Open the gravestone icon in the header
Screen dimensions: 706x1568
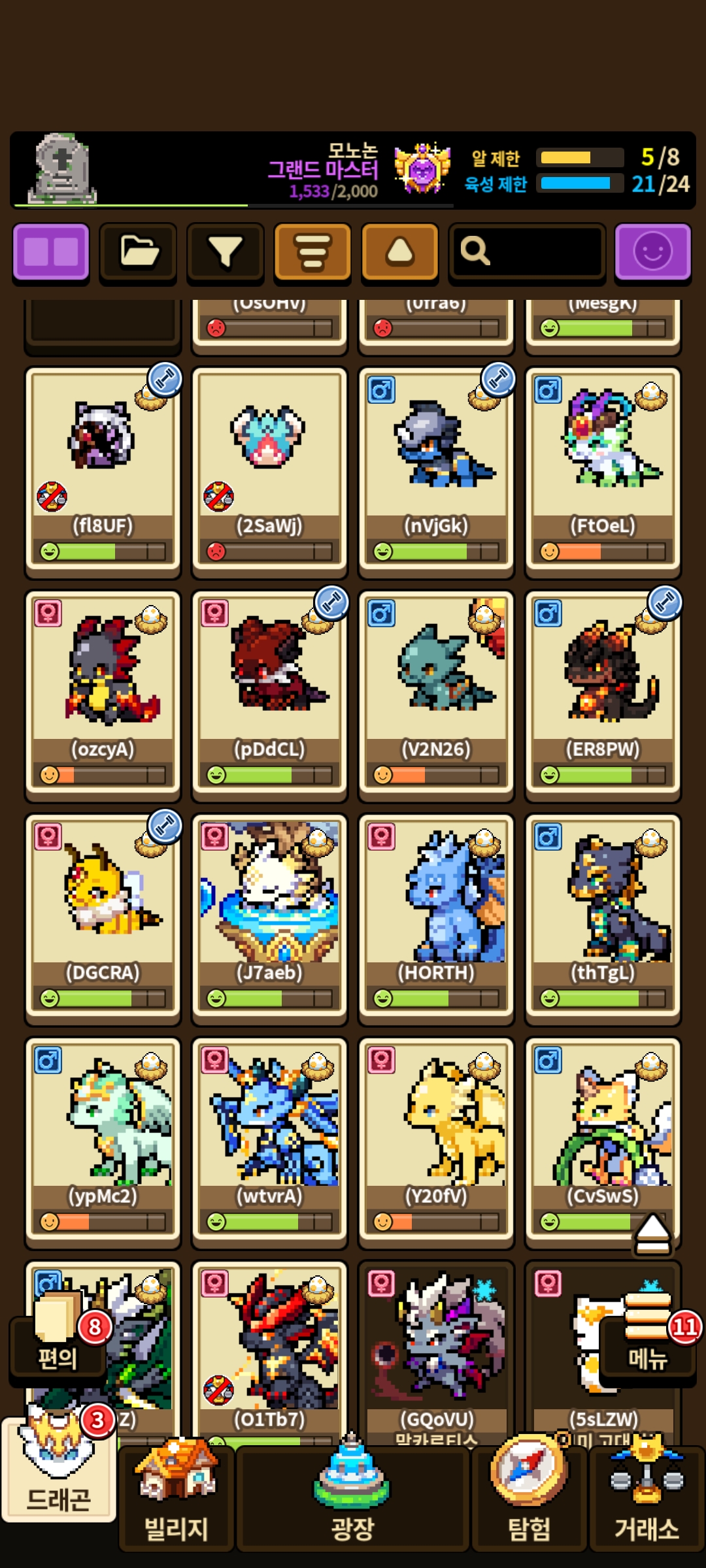click(61, 169)
